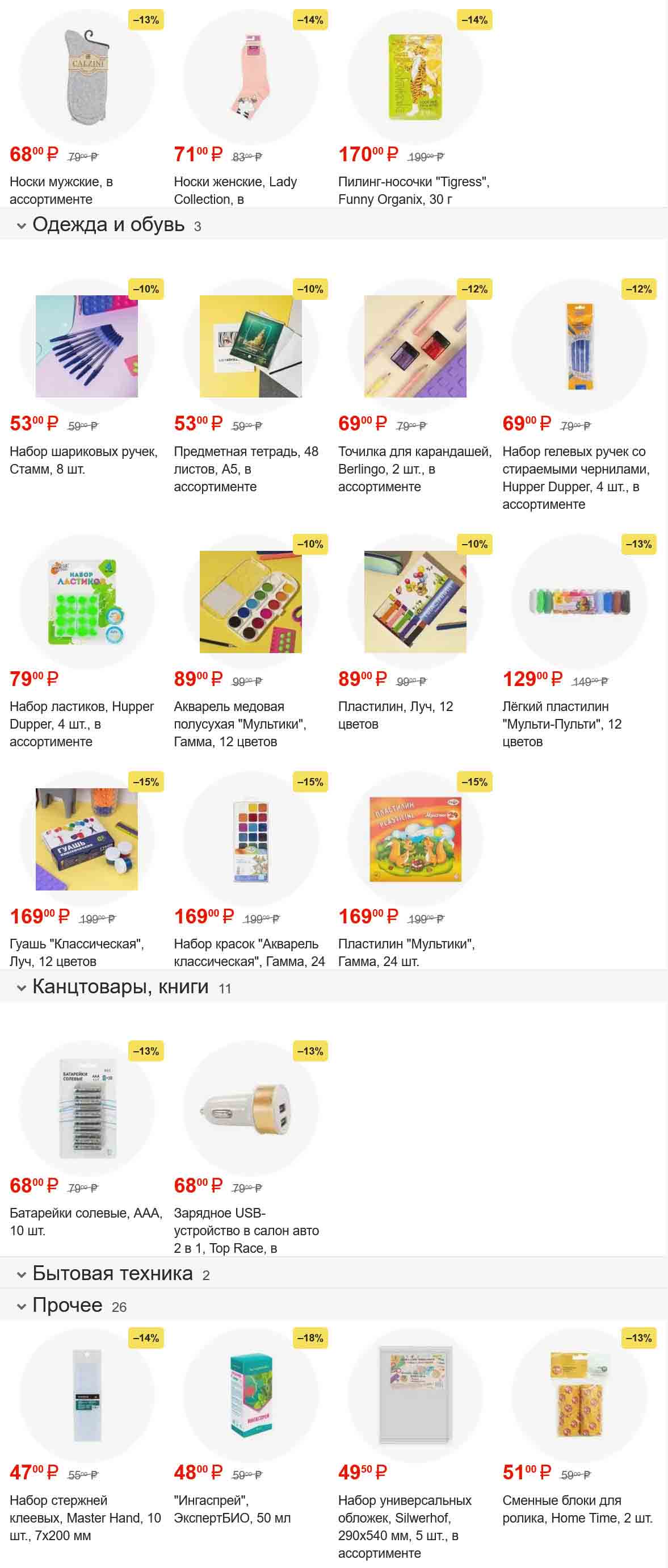Screen dimensions: 668x1568
Task: Open Гуашь Классическая Луч product
Action: coord(86,840)
